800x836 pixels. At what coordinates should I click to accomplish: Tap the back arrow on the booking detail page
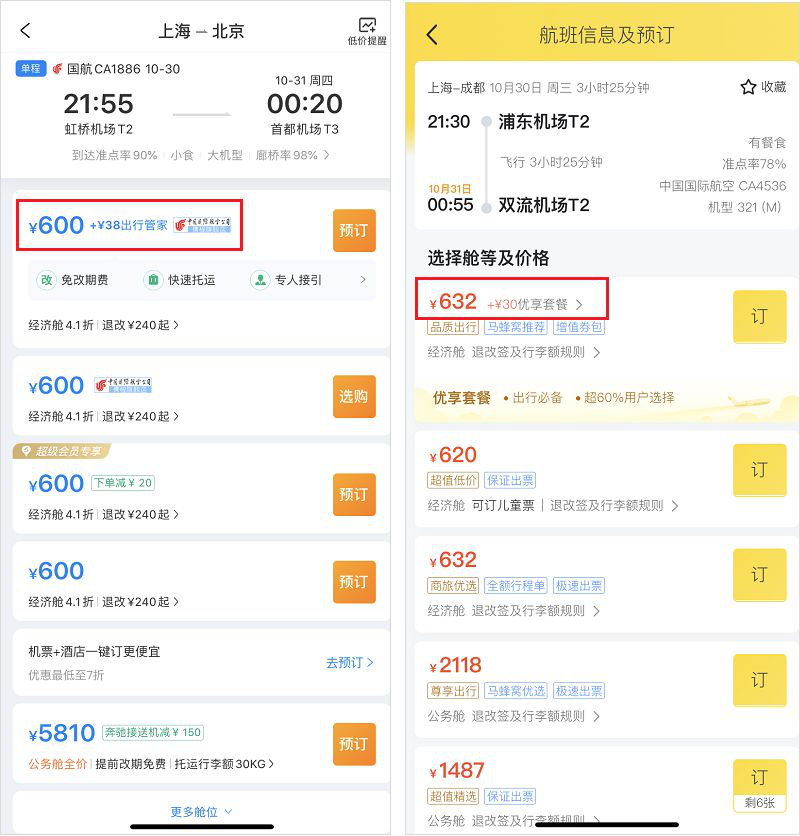click(x=433, y=34)
